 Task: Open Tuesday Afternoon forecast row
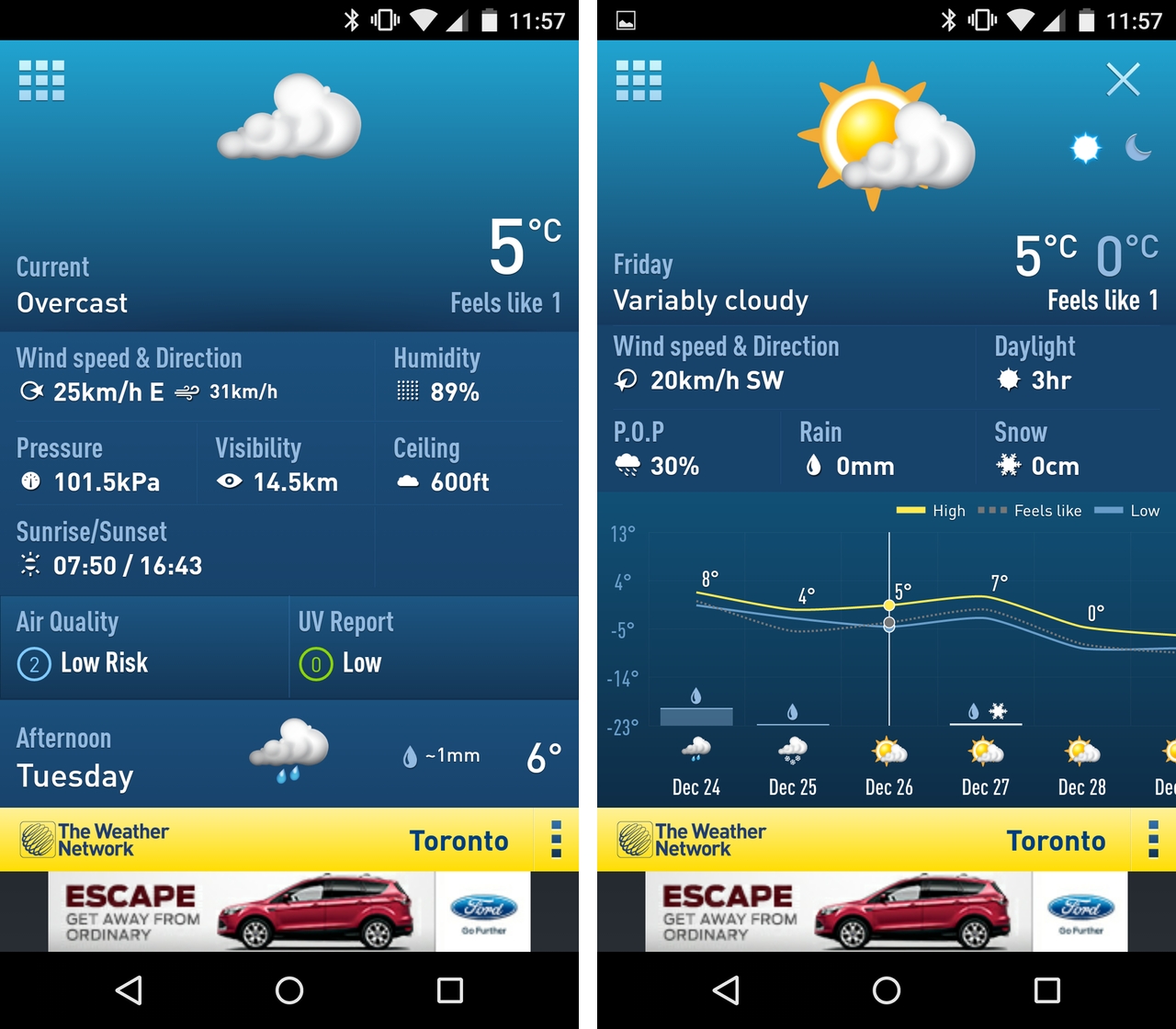tap(288, 756)
